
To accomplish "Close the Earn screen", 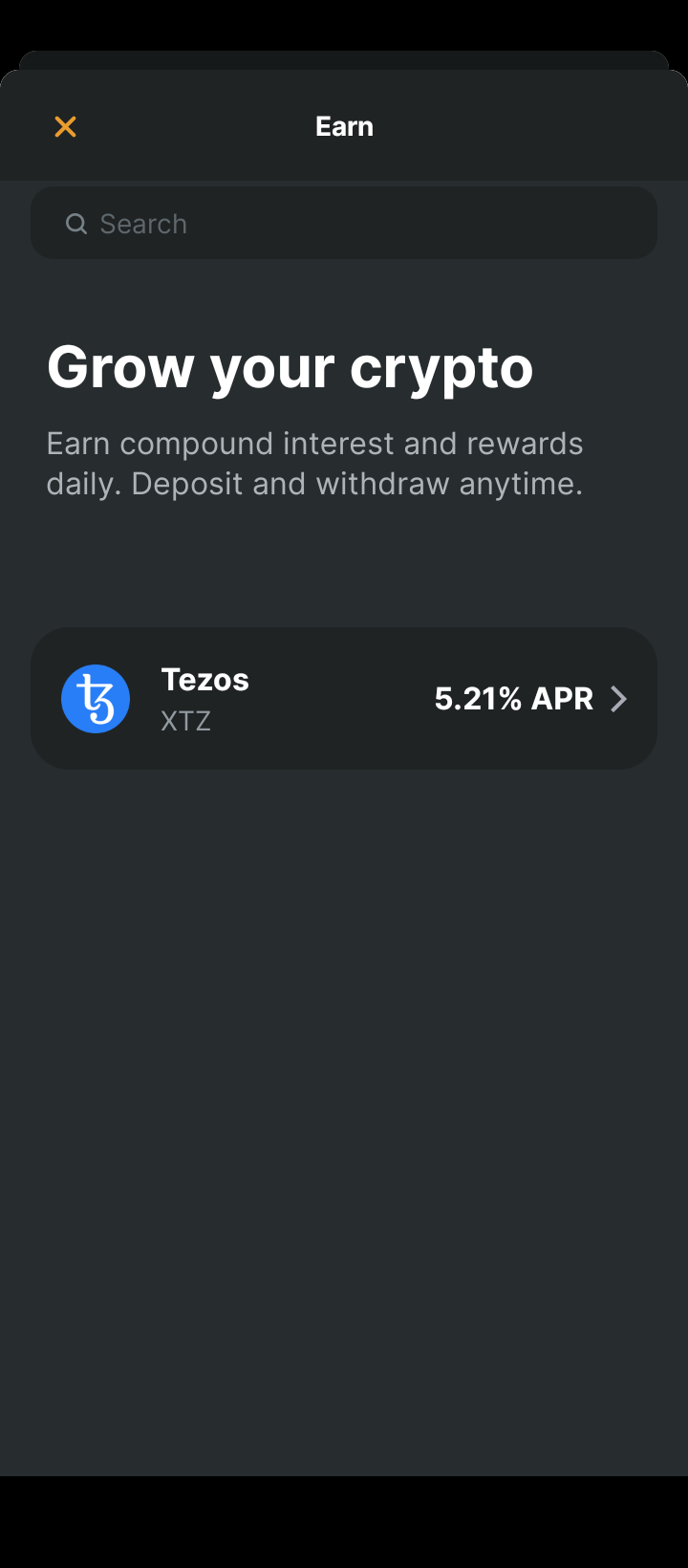I will (65, 126).
